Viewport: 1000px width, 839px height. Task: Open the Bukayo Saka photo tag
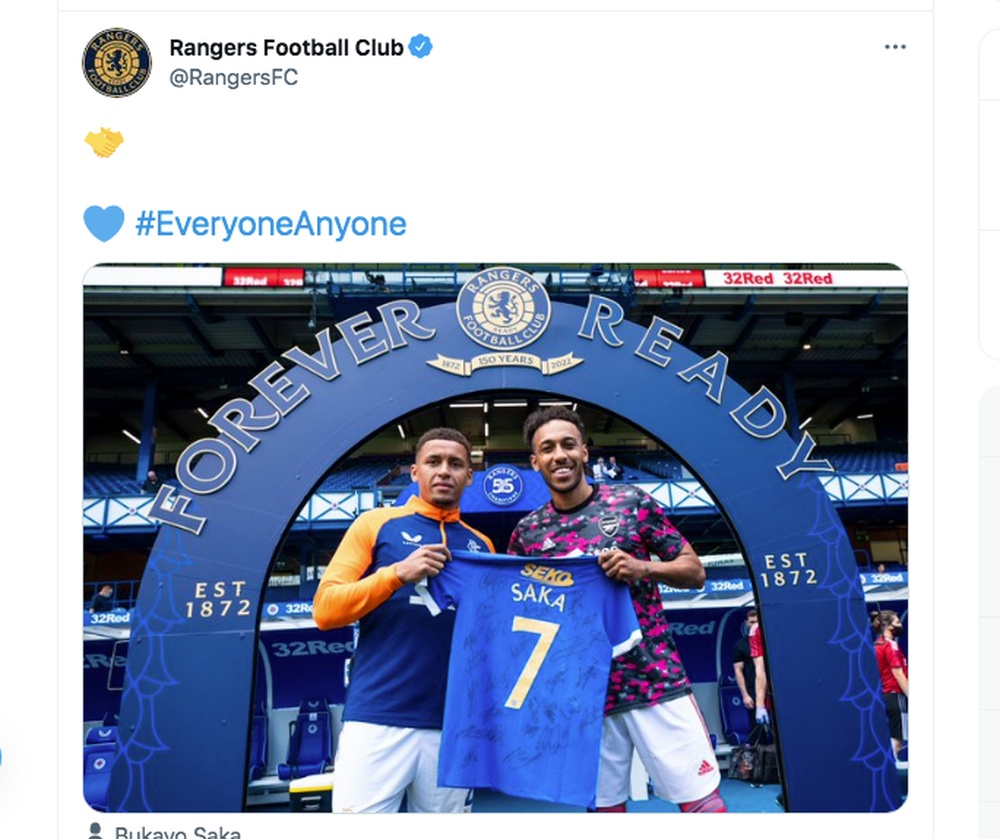(176, 832)
